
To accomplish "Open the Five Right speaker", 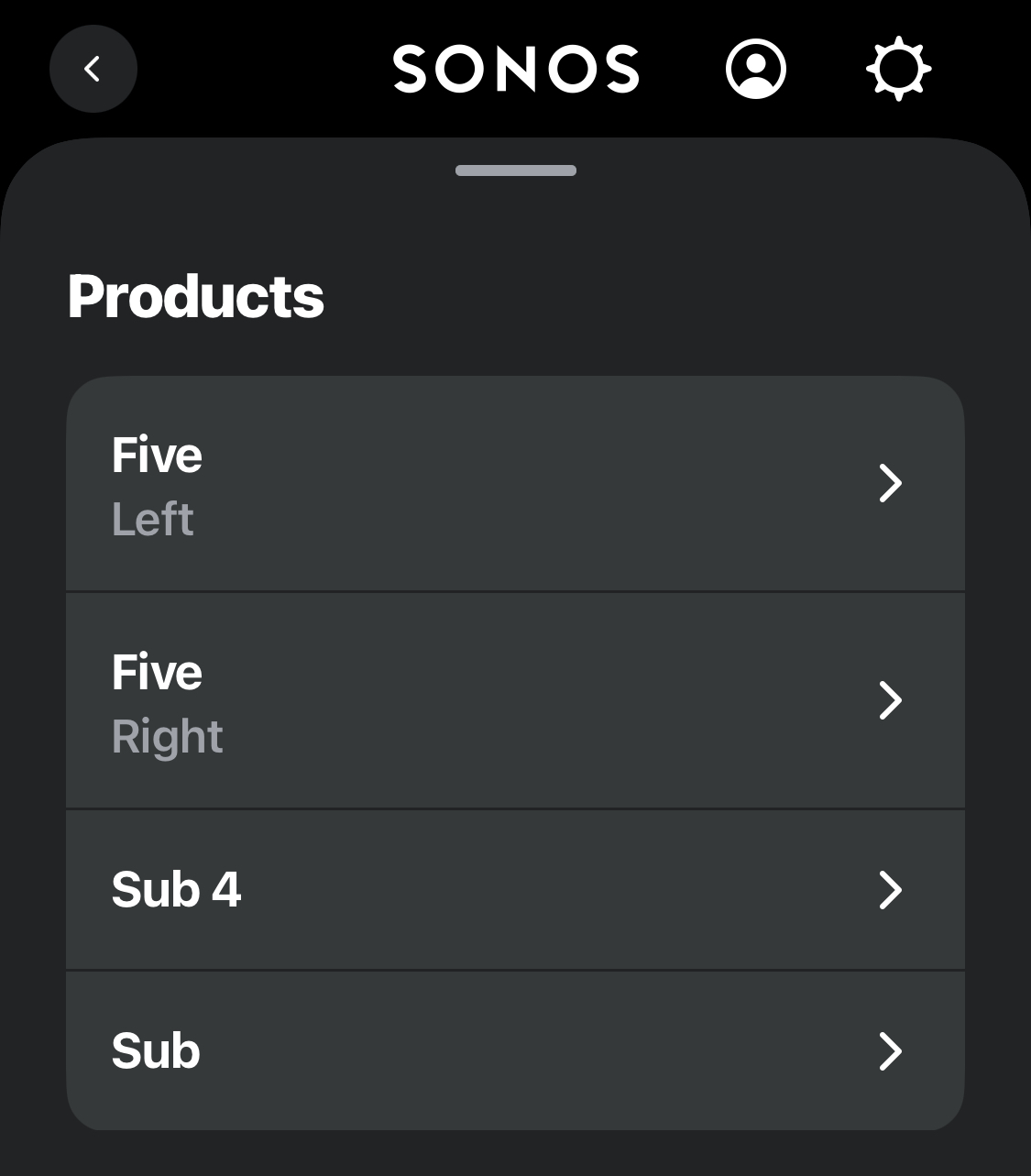I will click(x=515, y=701).
